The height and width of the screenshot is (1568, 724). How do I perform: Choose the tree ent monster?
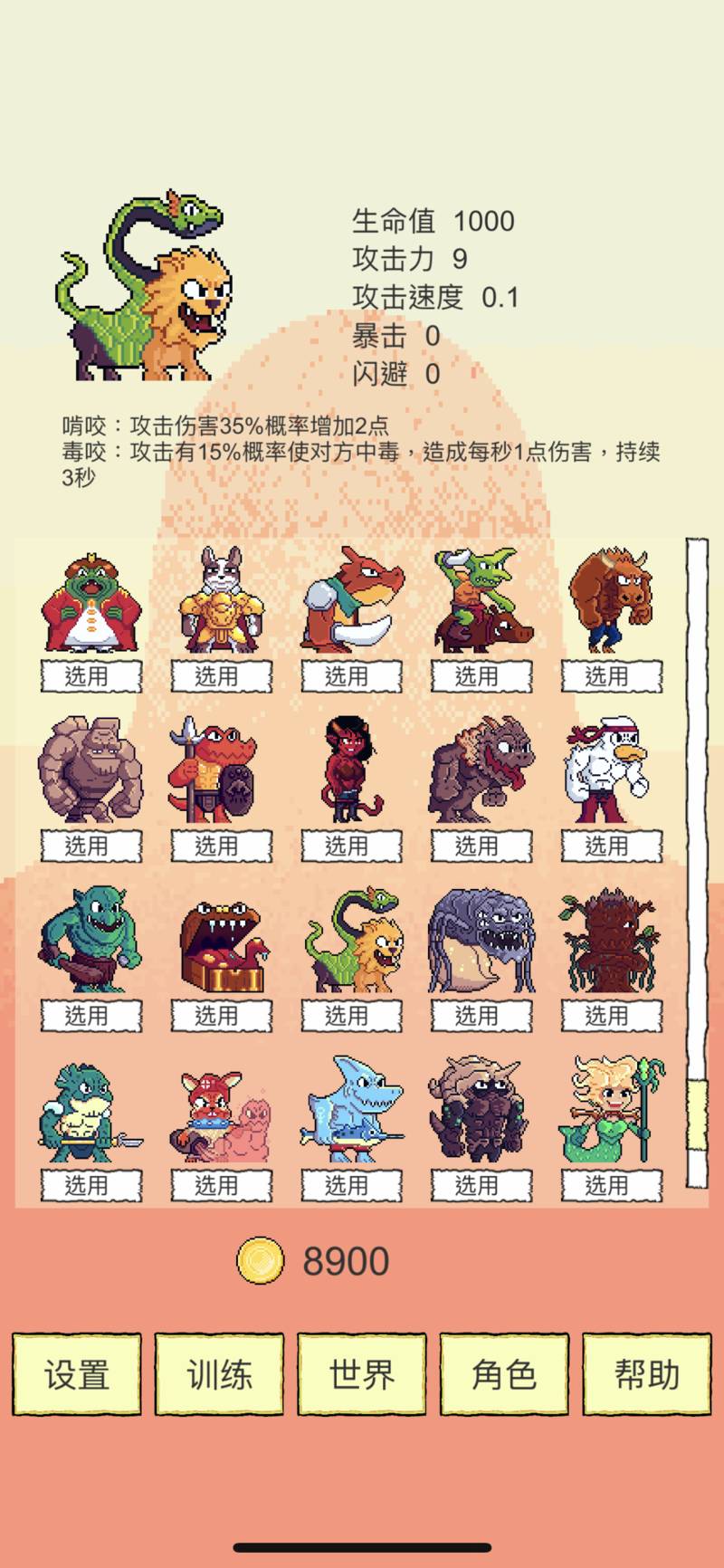(611, 1016)
